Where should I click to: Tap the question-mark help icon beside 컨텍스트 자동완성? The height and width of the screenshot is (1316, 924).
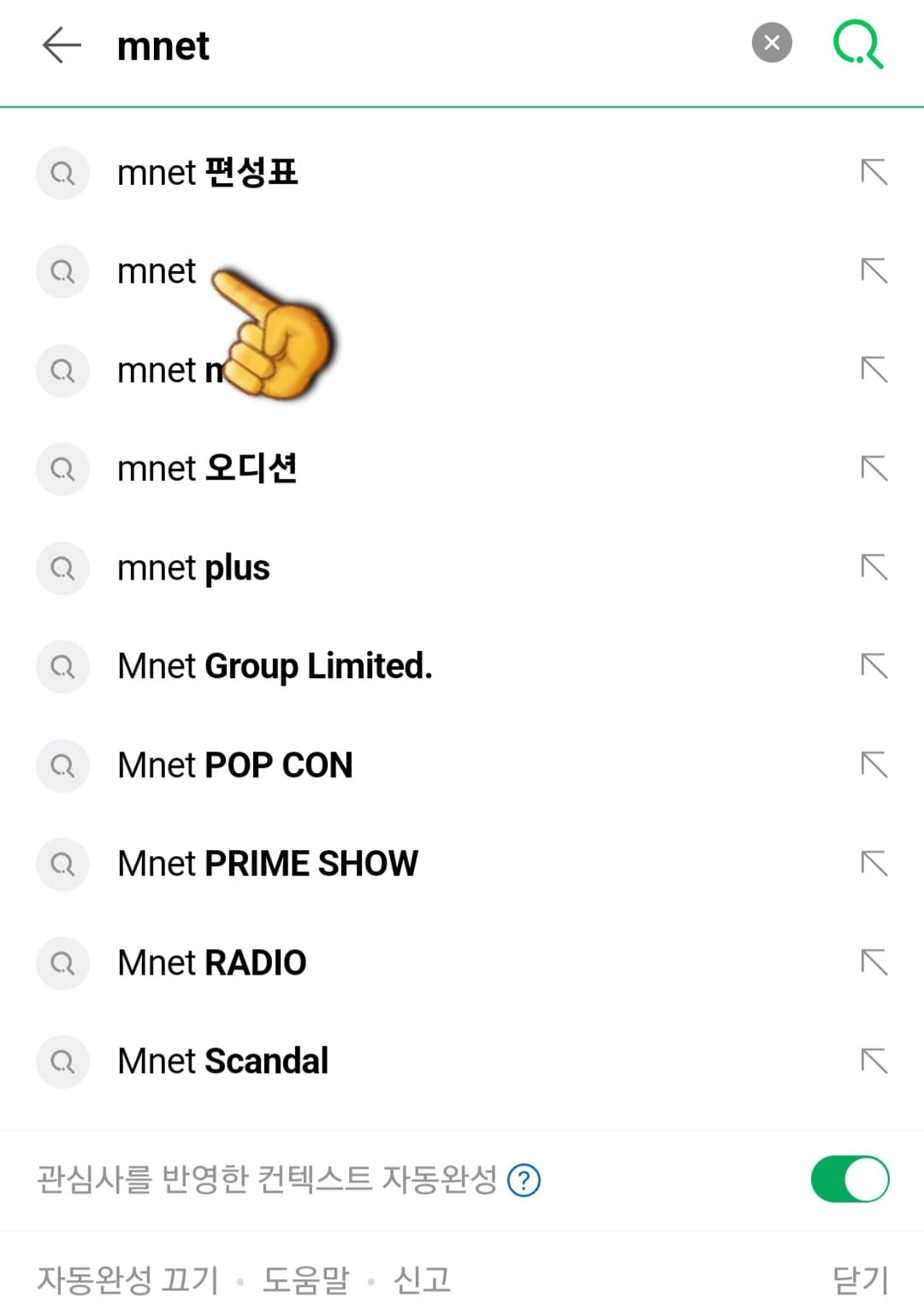pos(523,1179)
